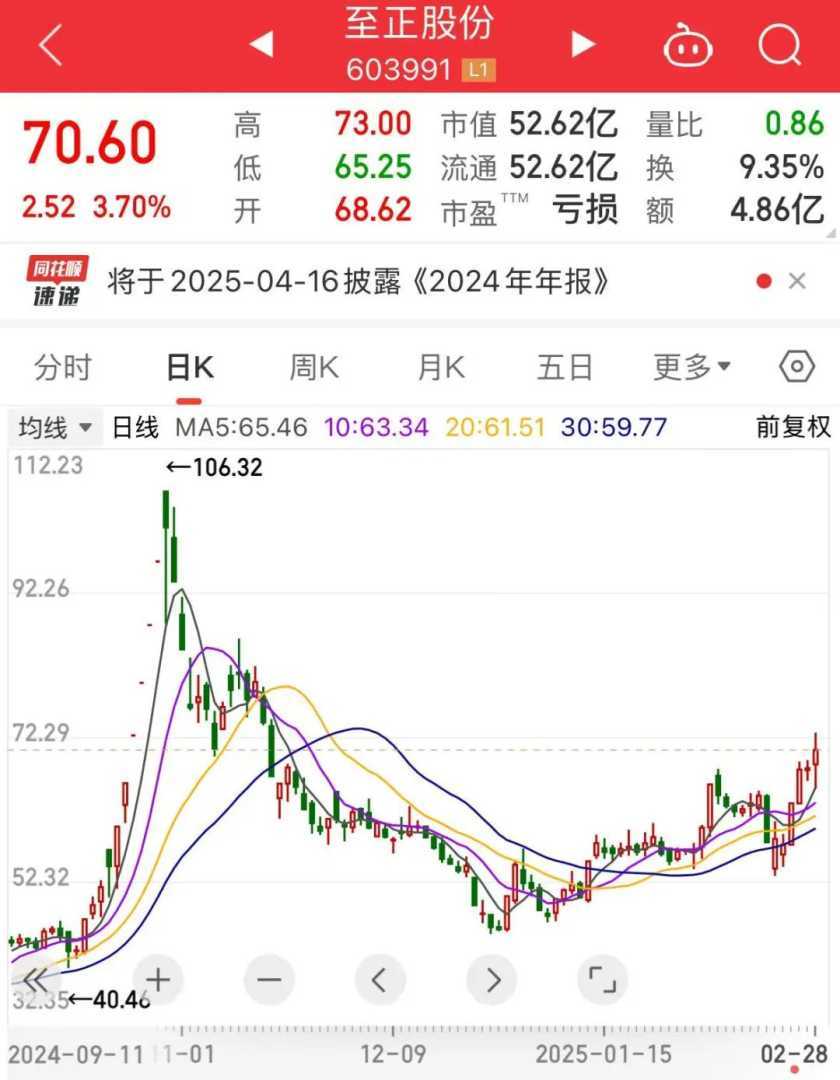The image size is (840, 1080).
Task: Open the 均线 indicator dropdown
Action: pyautogui.click(x=56, y=428)
